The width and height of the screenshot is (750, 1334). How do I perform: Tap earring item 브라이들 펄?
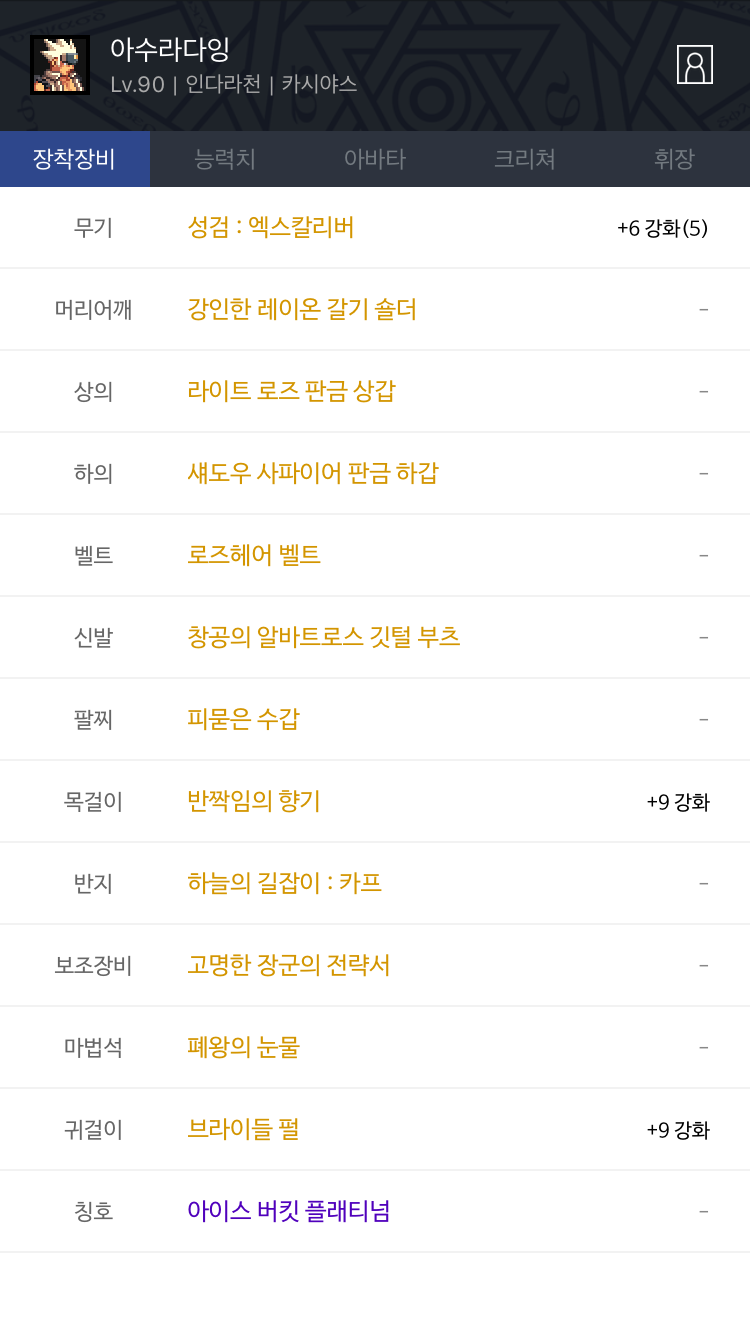pyautogui.click(x=243, y=1129)
